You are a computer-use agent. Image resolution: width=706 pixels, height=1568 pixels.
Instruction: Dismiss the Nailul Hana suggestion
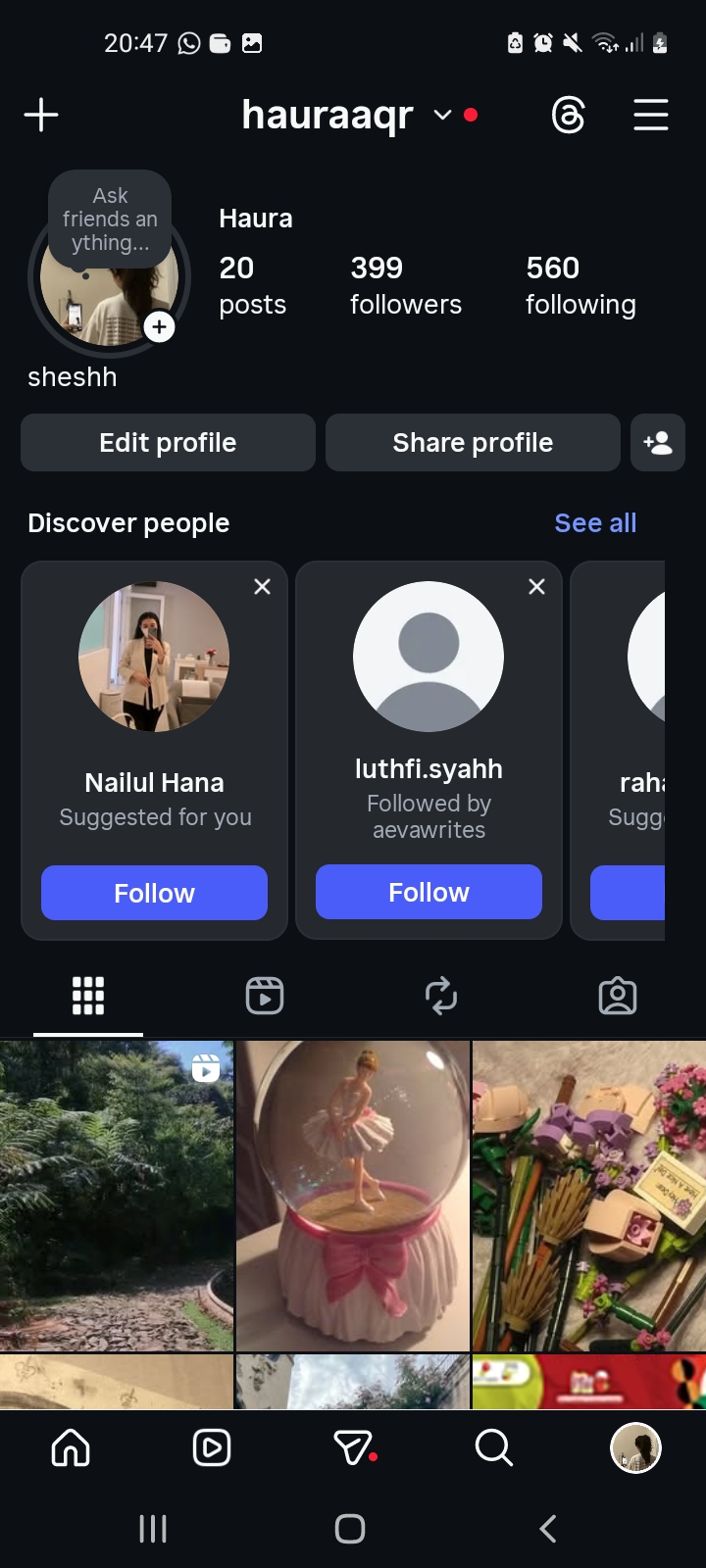coord(262,586)
